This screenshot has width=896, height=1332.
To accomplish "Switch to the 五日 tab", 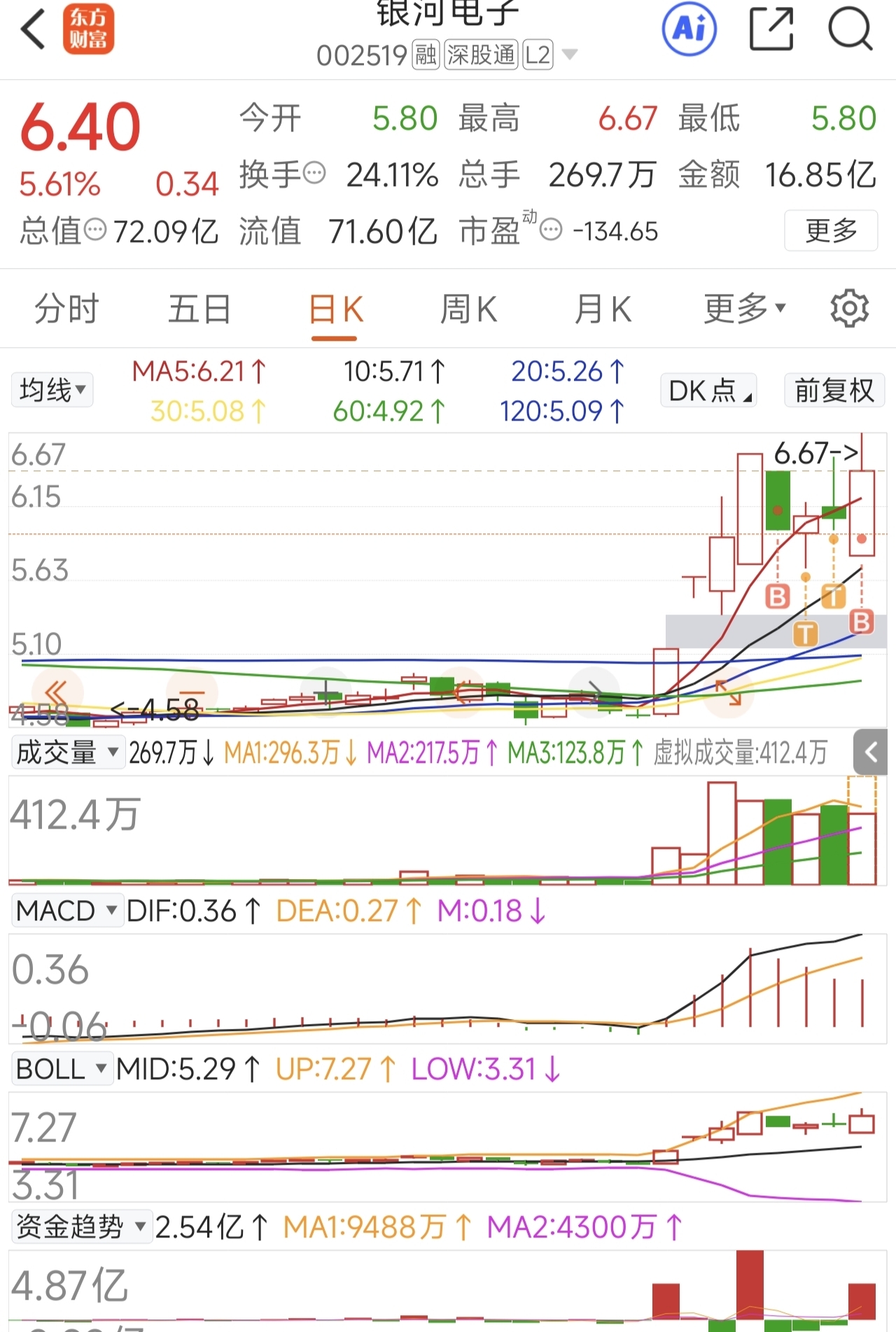I will point(199,309).
